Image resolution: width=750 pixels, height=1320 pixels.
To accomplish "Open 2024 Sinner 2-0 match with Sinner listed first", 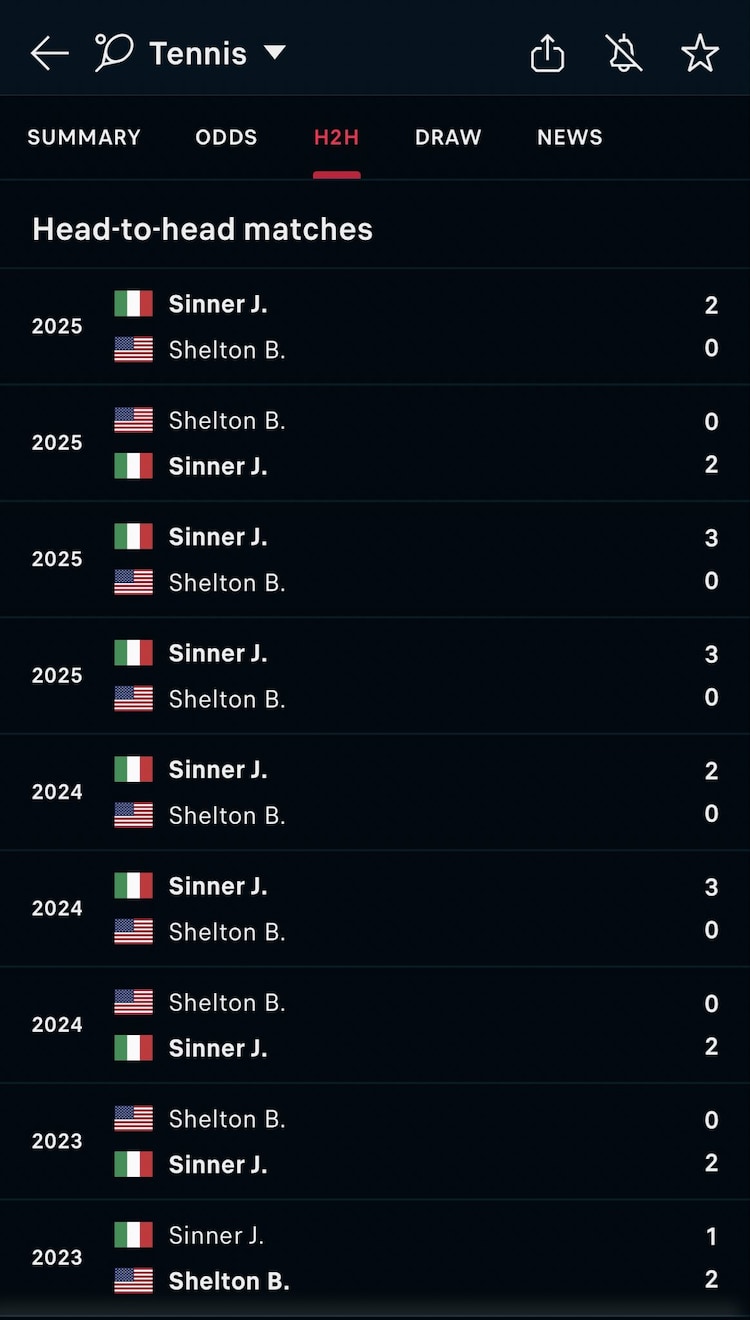I will 375,792.
